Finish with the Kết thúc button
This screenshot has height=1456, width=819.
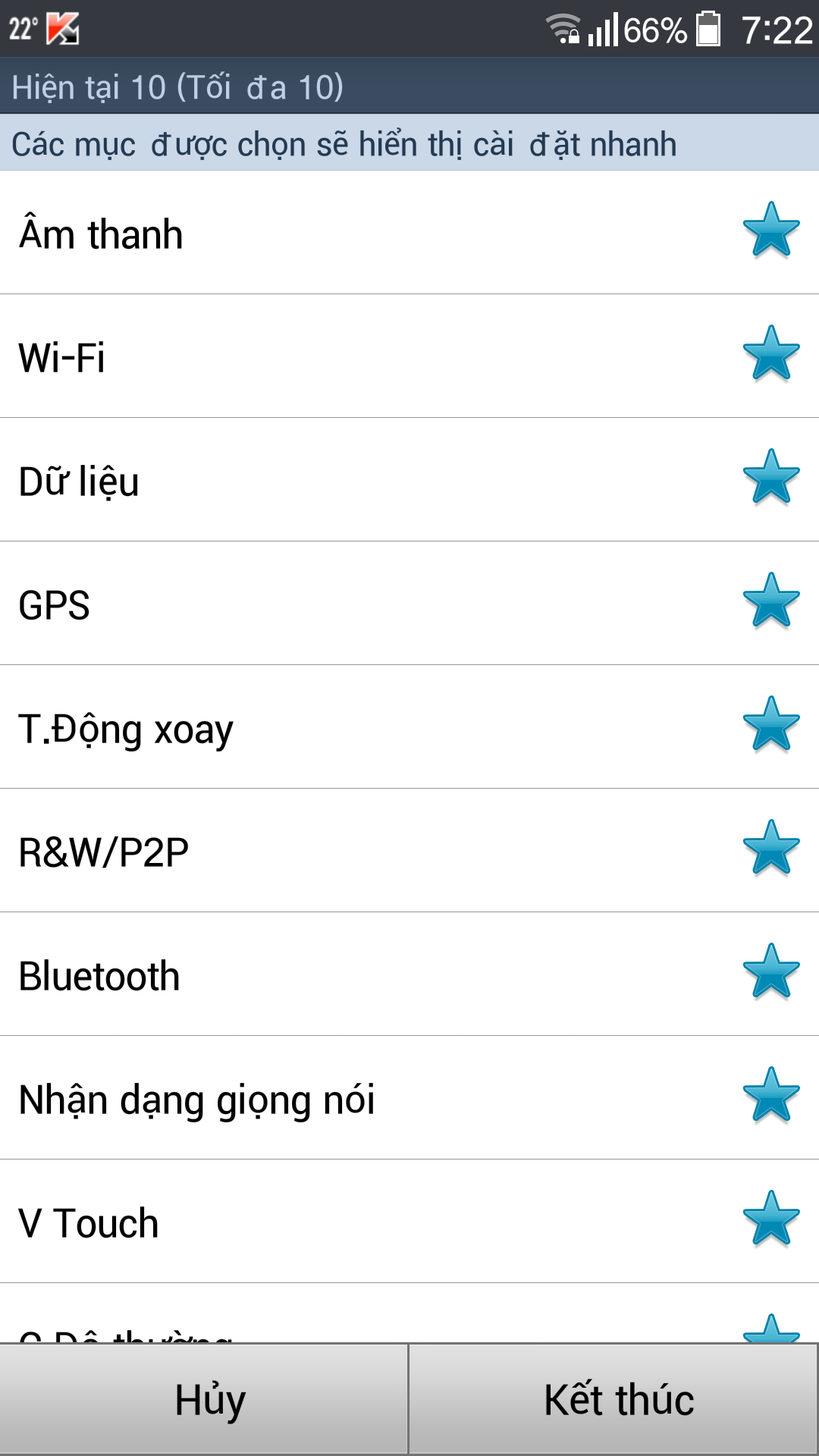click(x=613, y=1399)
